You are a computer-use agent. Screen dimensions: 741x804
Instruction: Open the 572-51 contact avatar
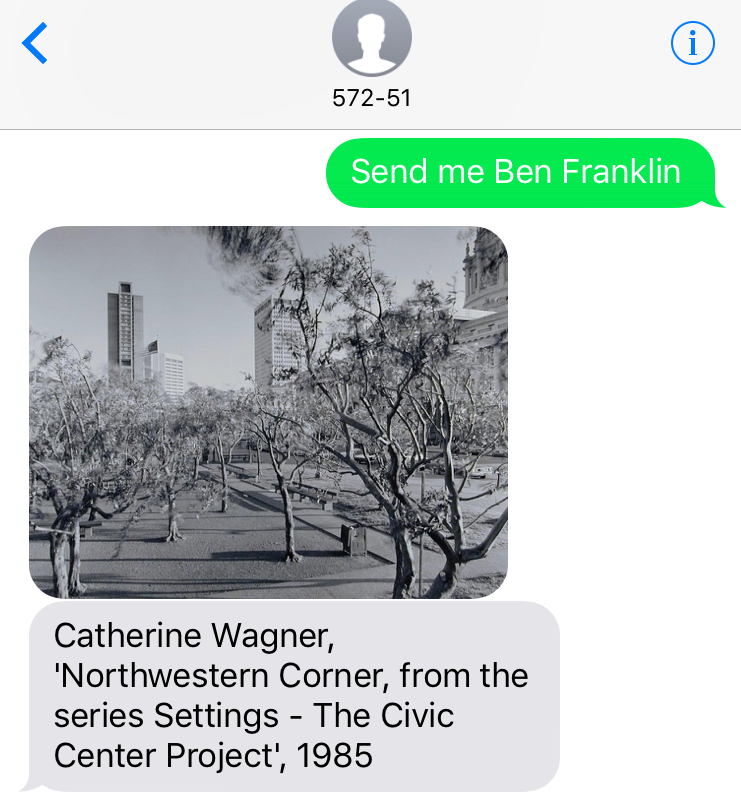pos(371,39)
